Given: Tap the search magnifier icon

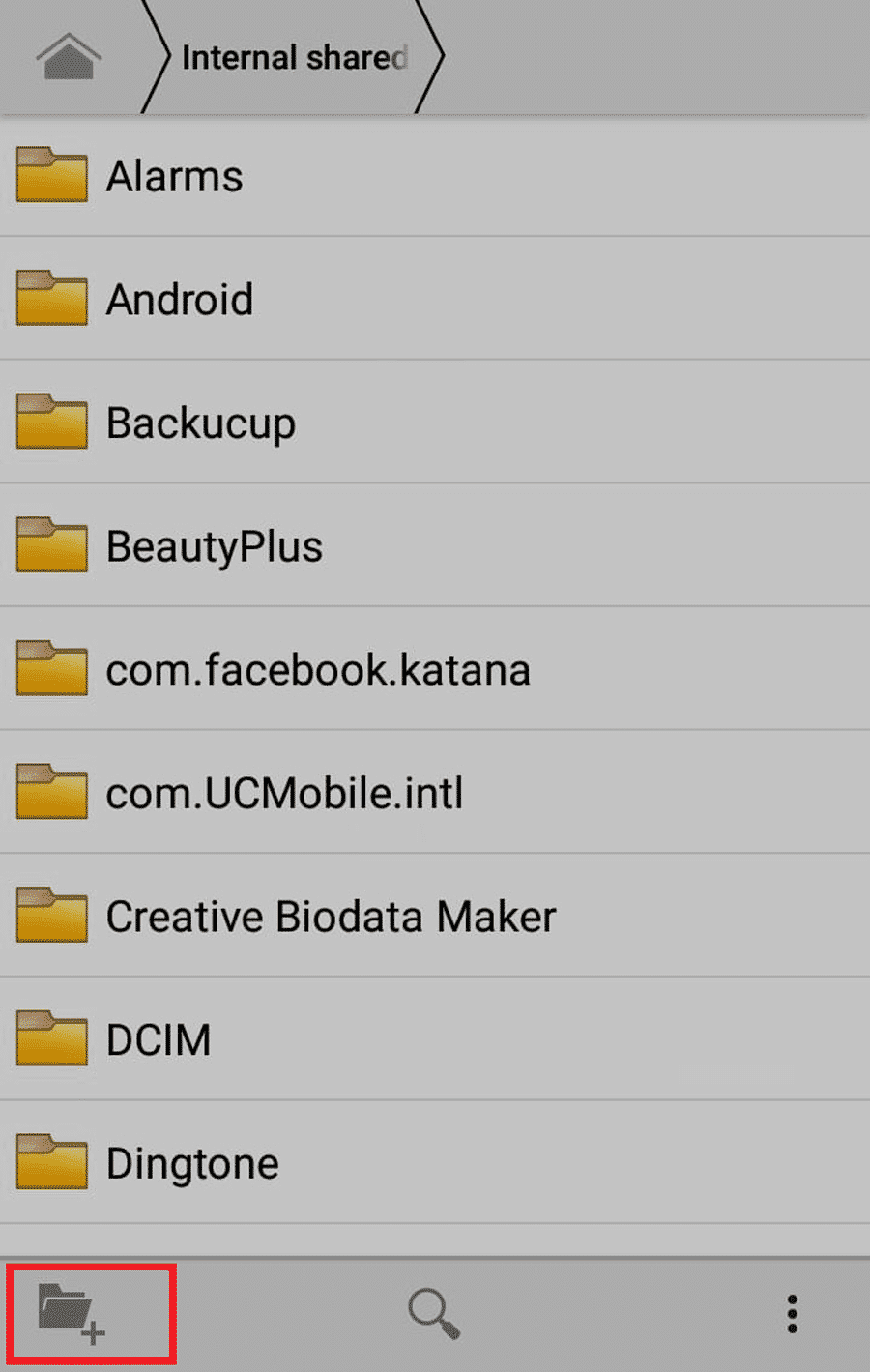Looking at the screenshot, I should tap(434, 1314).
